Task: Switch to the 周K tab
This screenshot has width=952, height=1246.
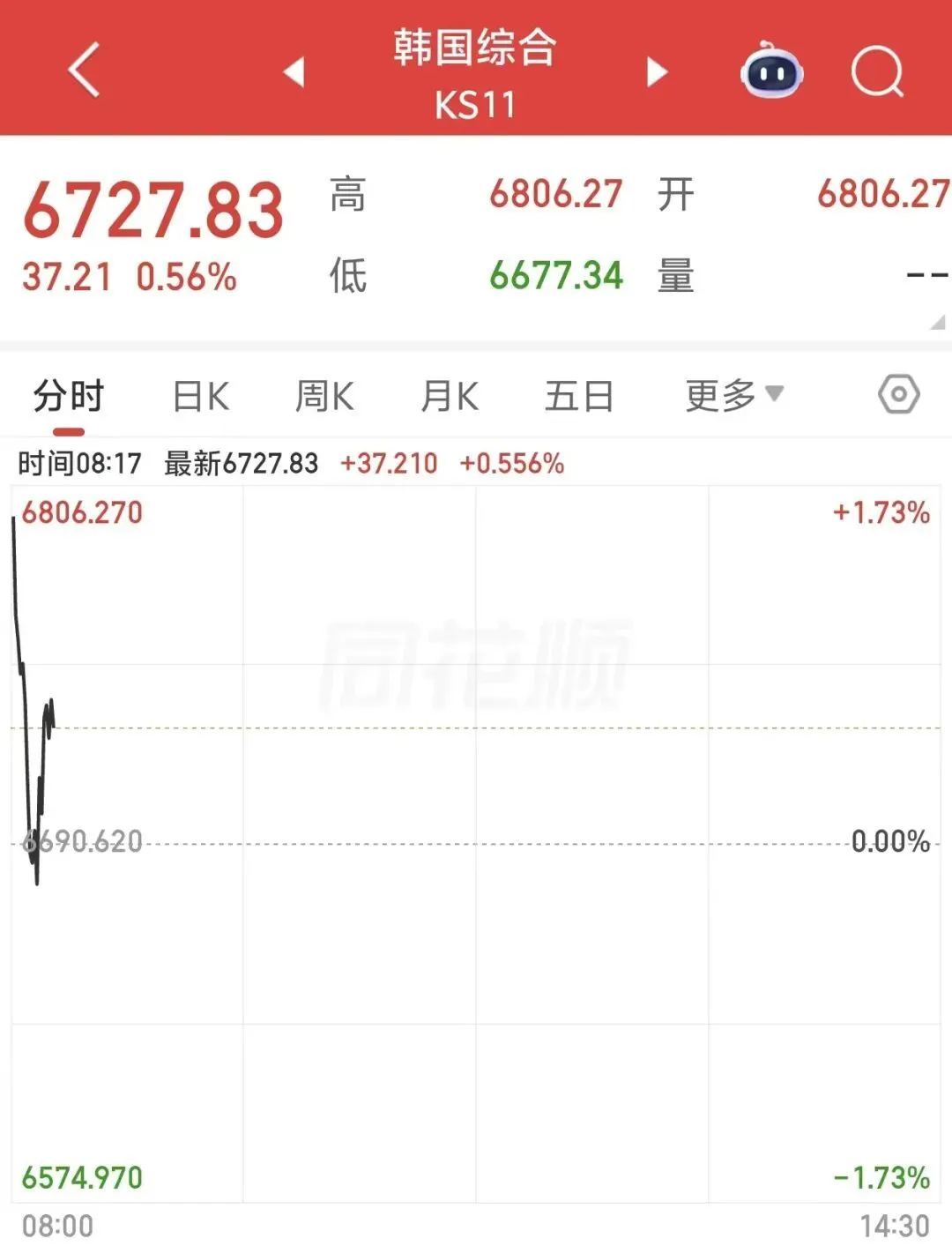Action: click(324, 396)
